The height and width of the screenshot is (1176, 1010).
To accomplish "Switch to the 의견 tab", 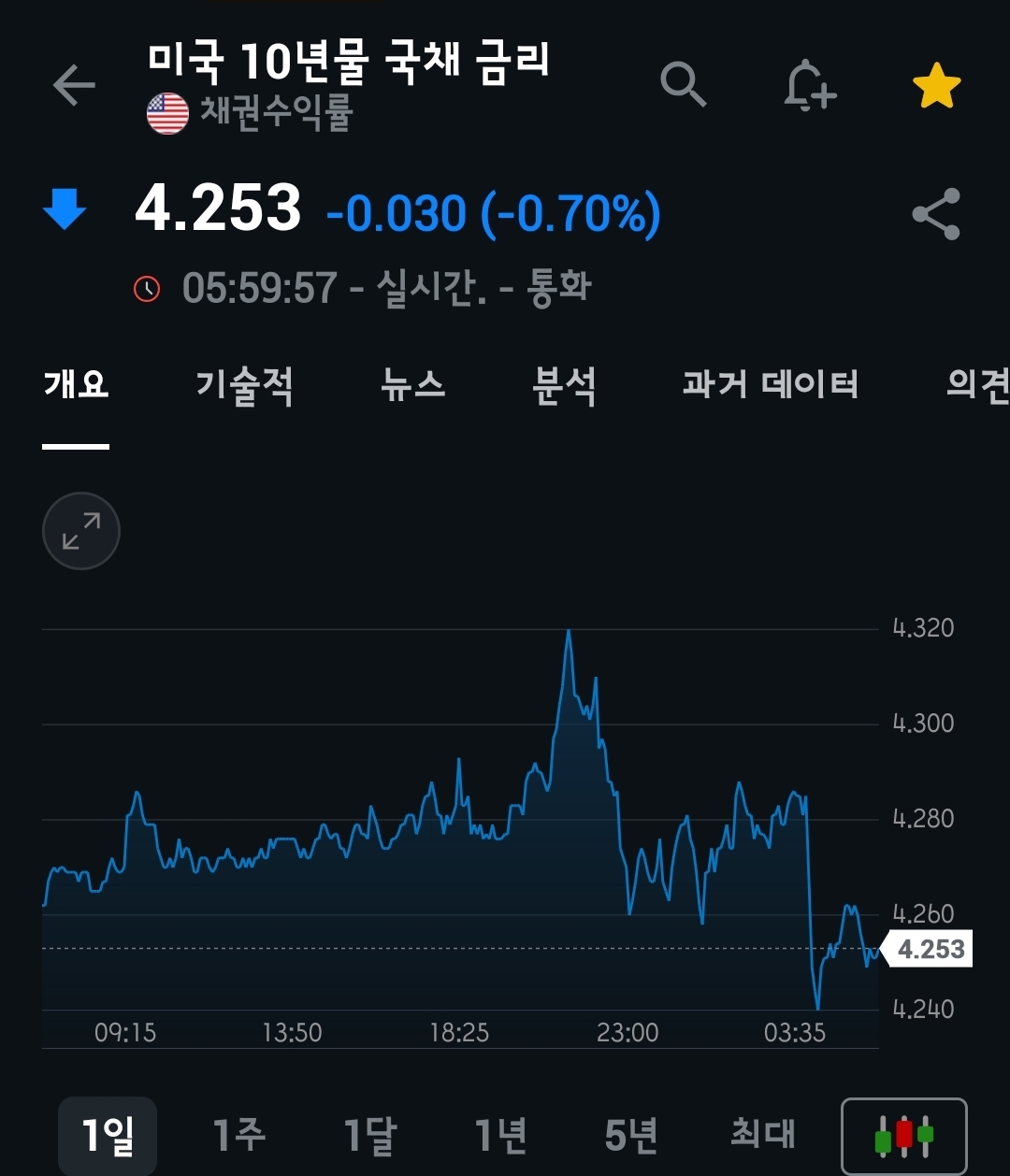I will 977,385.
